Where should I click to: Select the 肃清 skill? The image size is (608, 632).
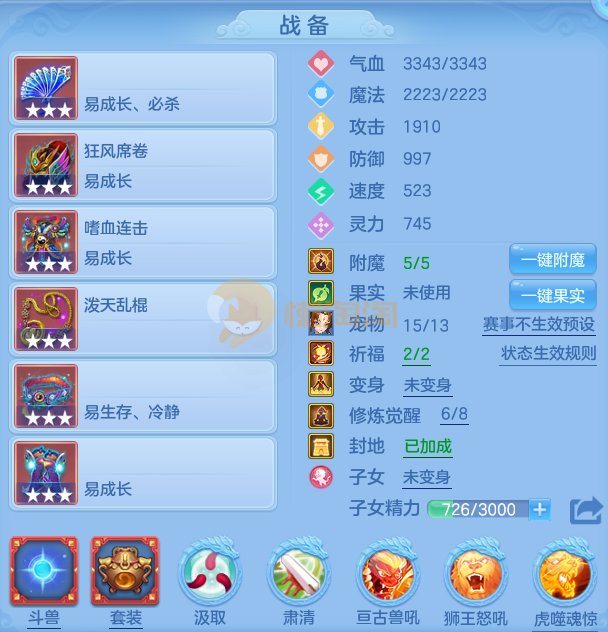pos(297,574)
